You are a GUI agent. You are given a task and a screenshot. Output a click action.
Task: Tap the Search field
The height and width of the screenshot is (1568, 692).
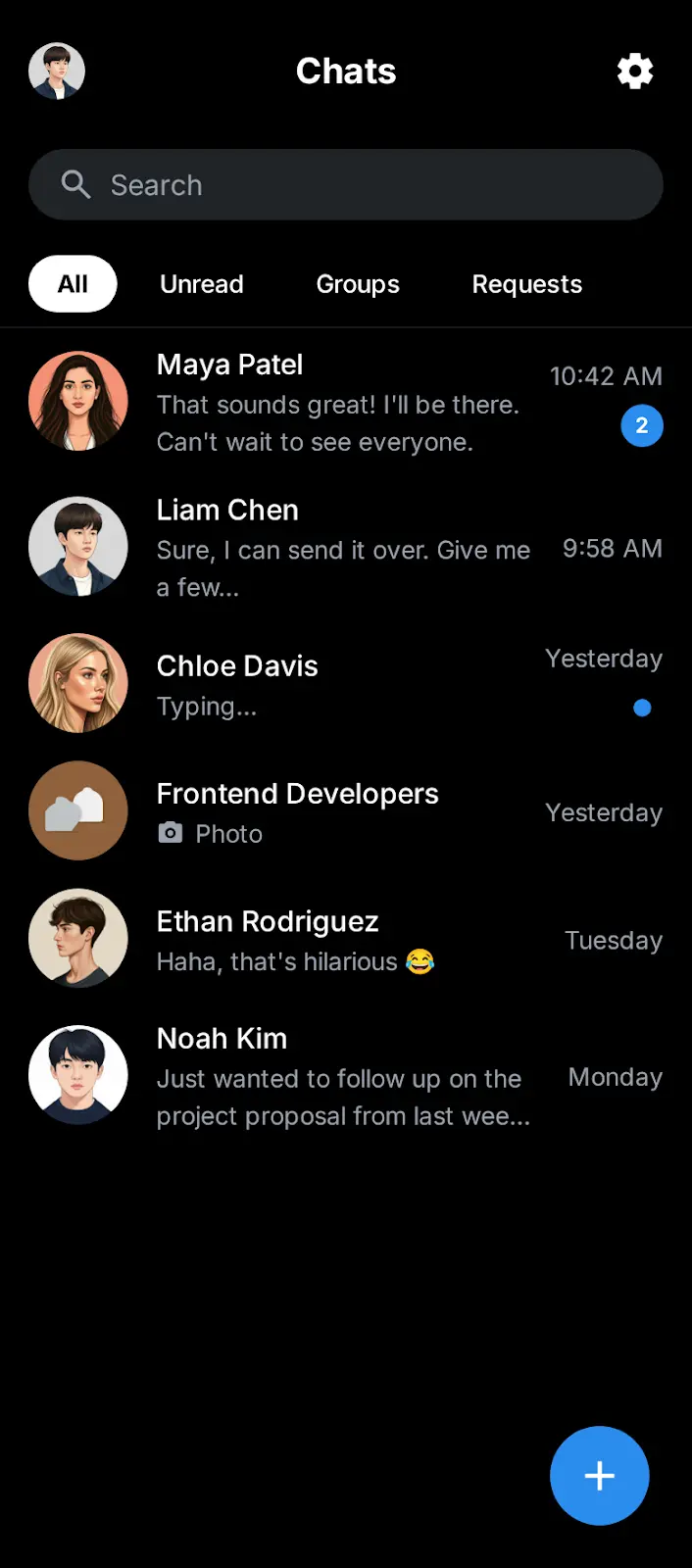click(x=345, y=185)
